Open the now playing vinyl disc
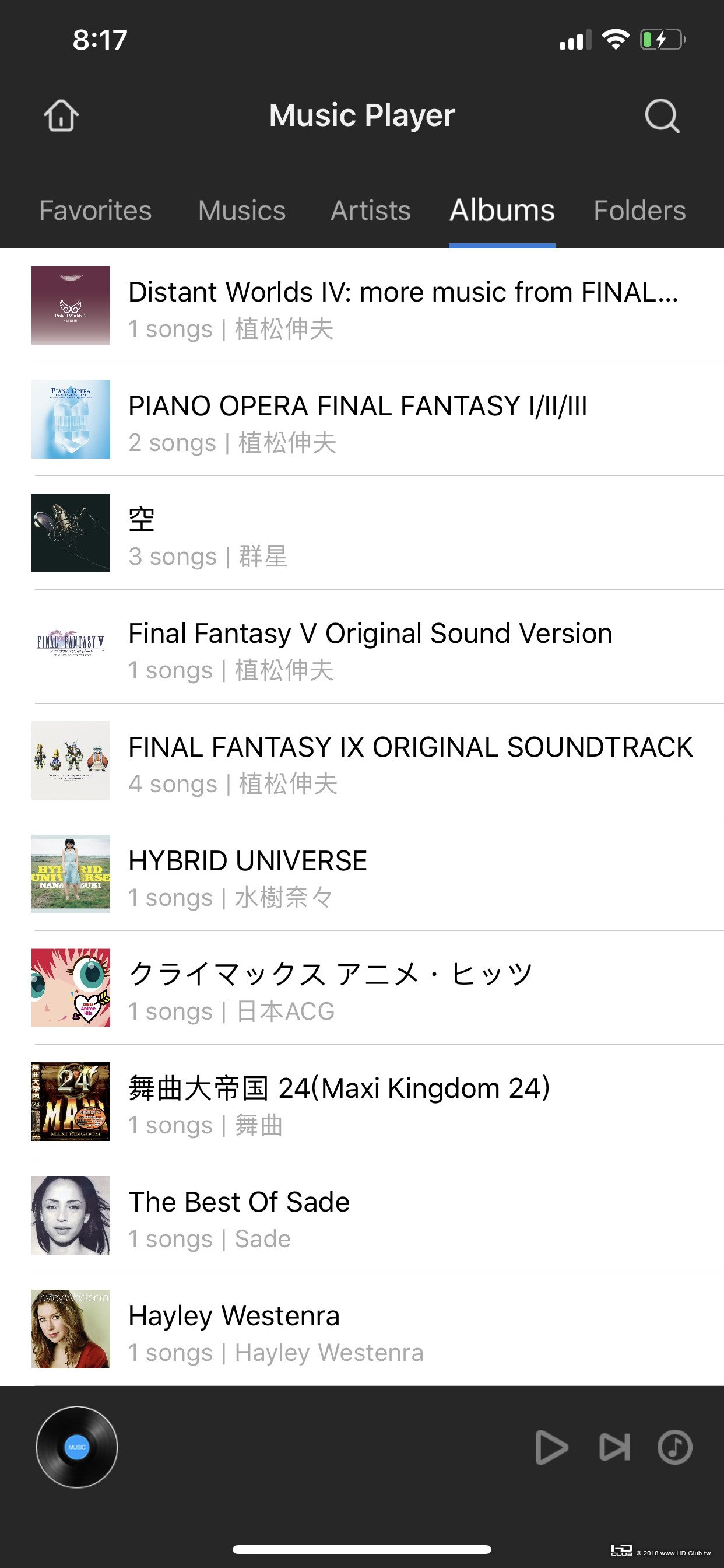Screen dimensions: 724x1568 click(77, 1447)
